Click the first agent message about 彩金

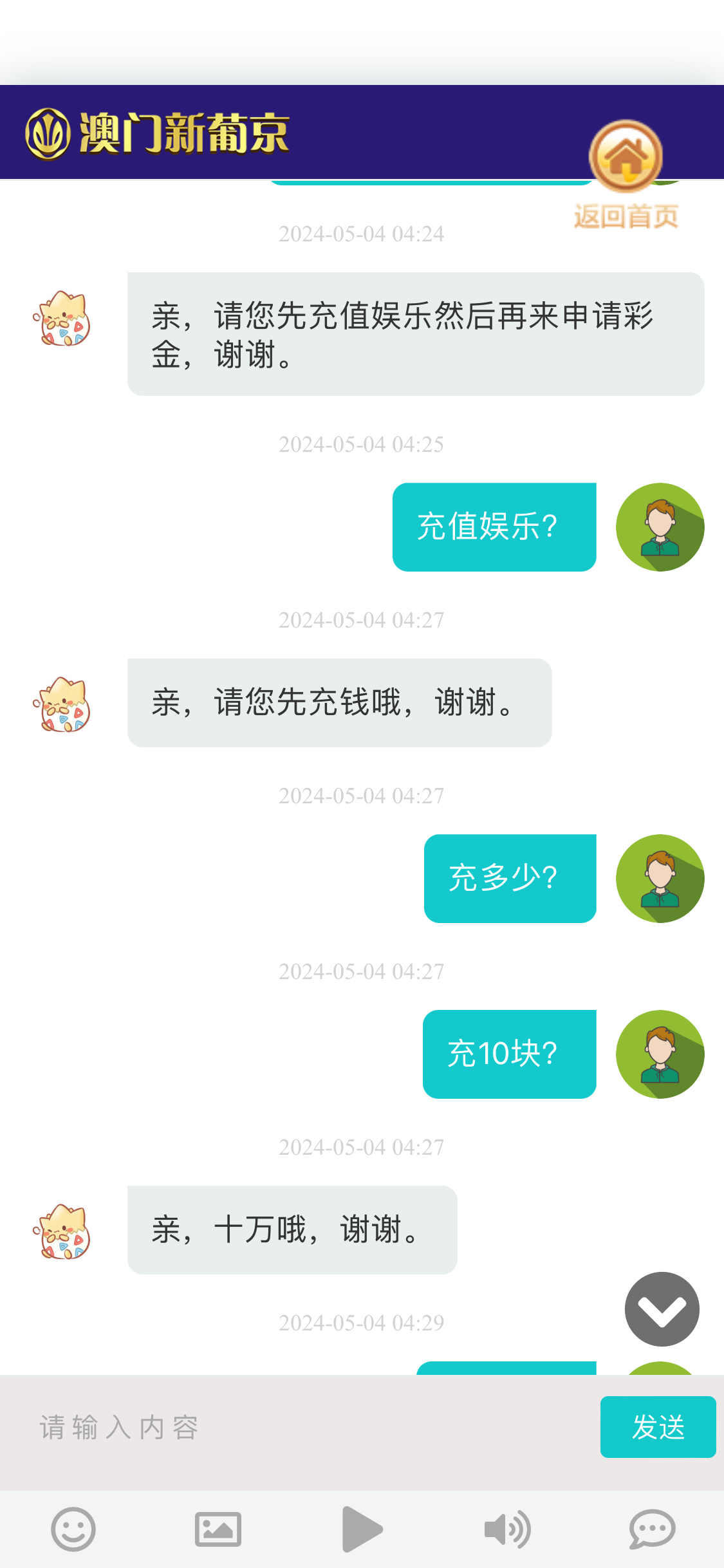coord(416,333)
